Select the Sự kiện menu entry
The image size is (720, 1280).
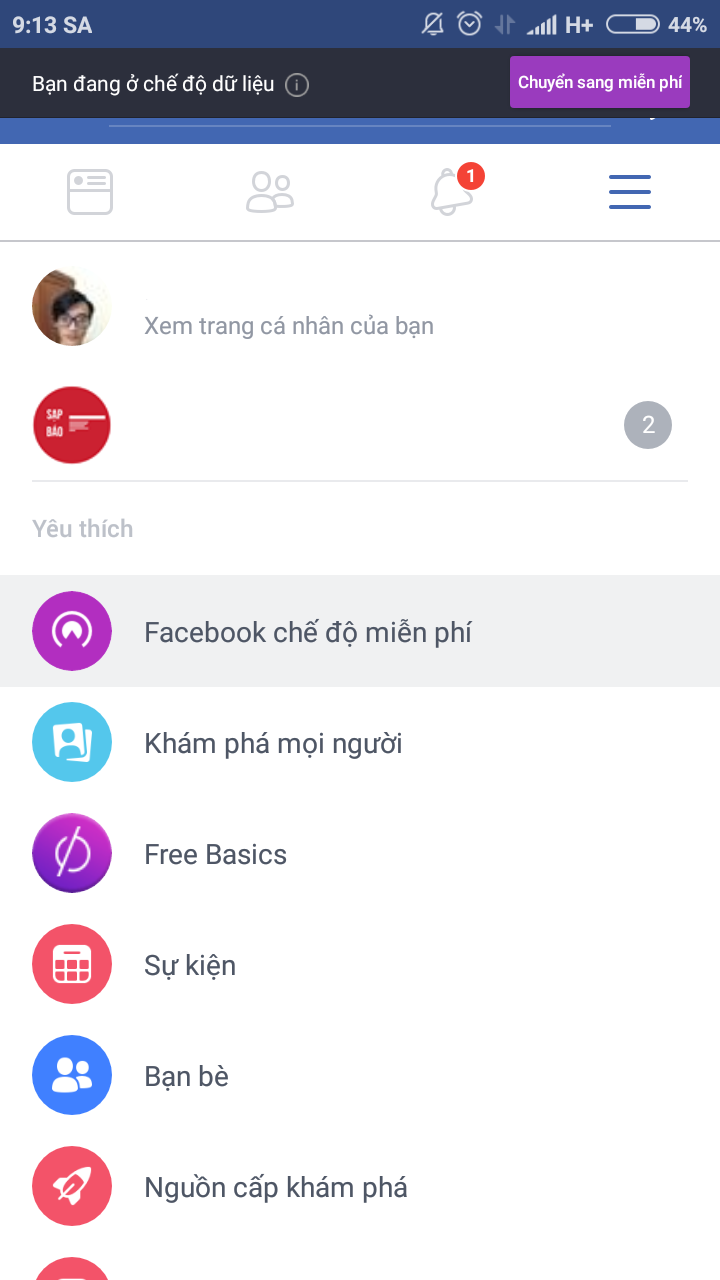(x=190, y=964)
